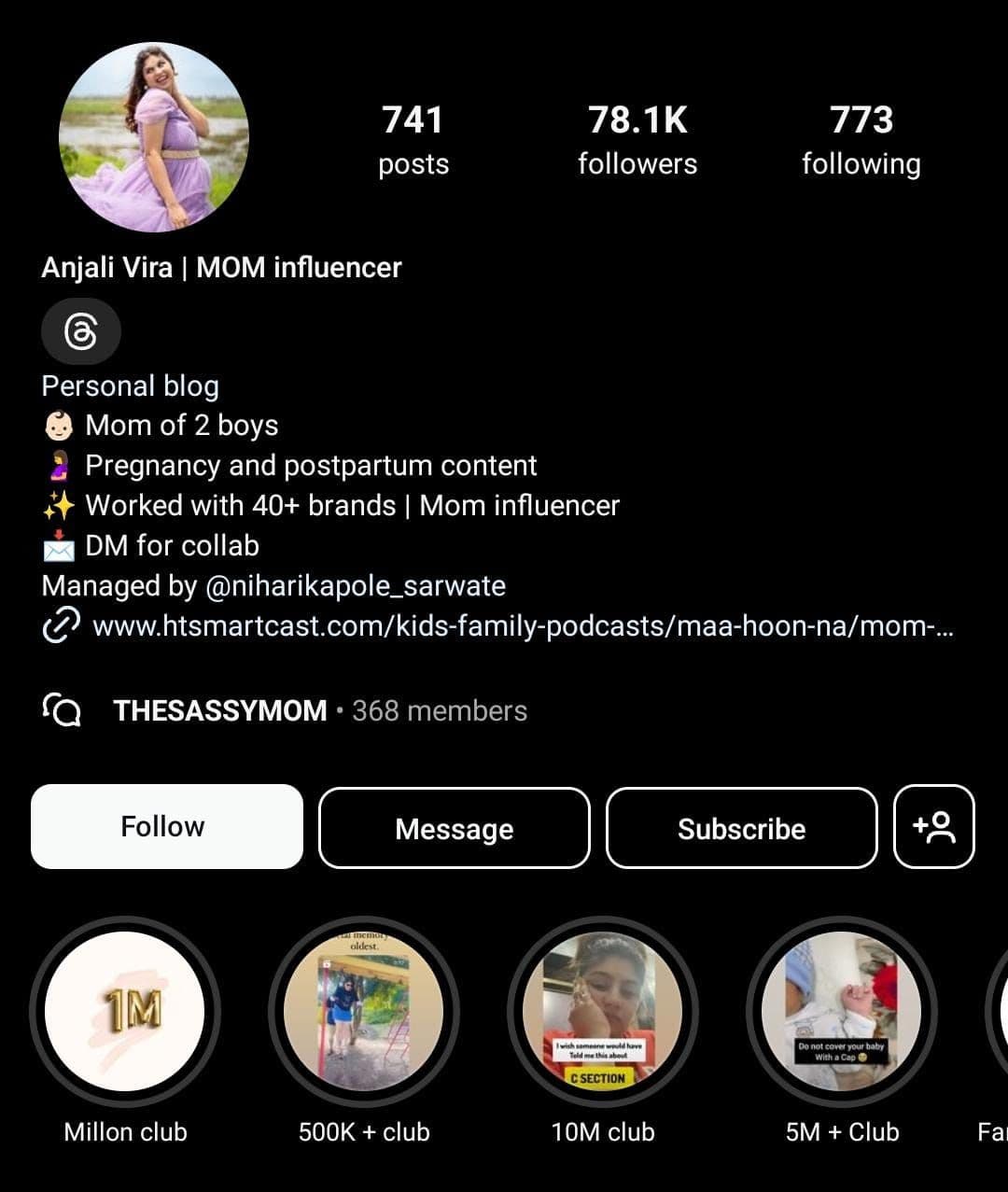Viewport: 1008px width, 1192px height.
Task: Open the 500K + club highlight
Action: [364, 1012]
